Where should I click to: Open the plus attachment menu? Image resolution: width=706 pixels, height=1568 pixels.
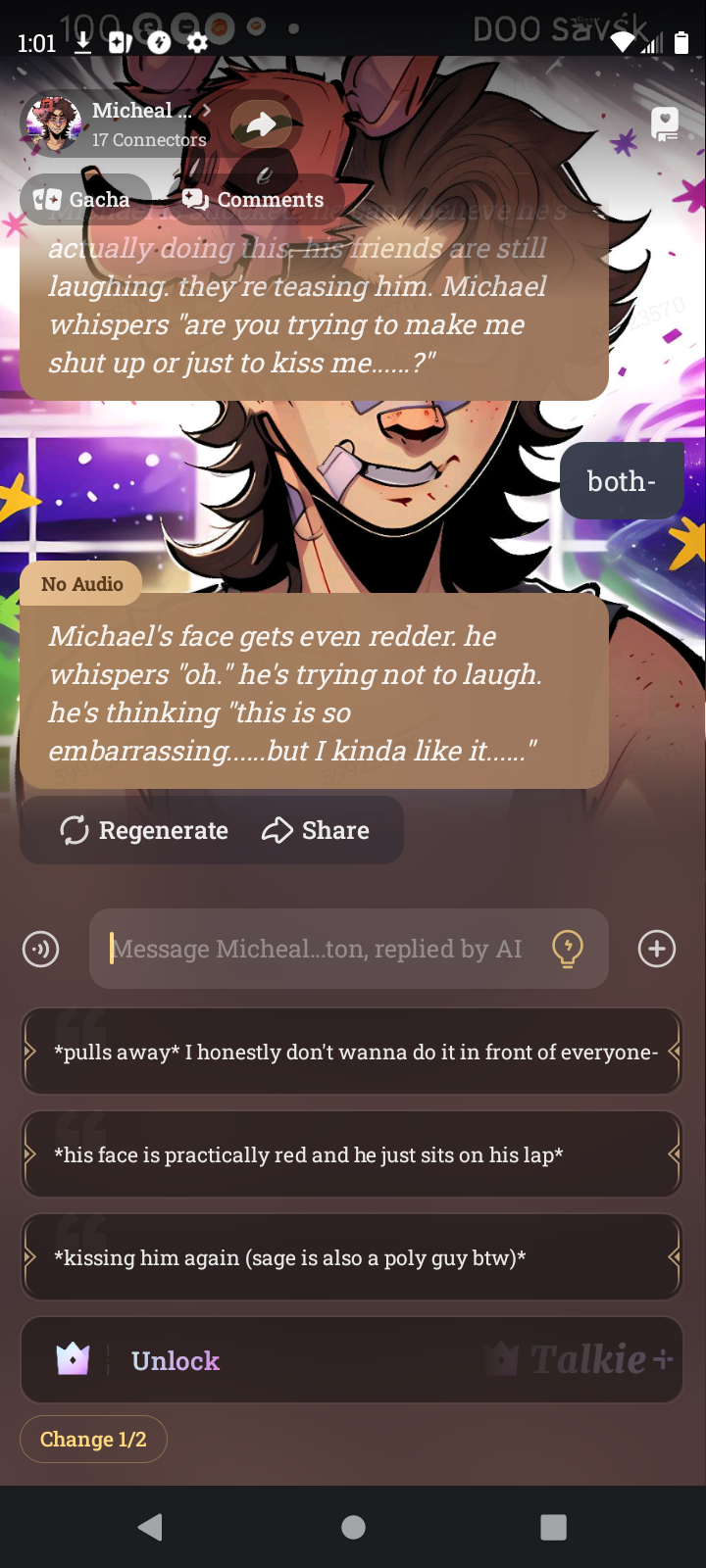click(x=656, y=949)
